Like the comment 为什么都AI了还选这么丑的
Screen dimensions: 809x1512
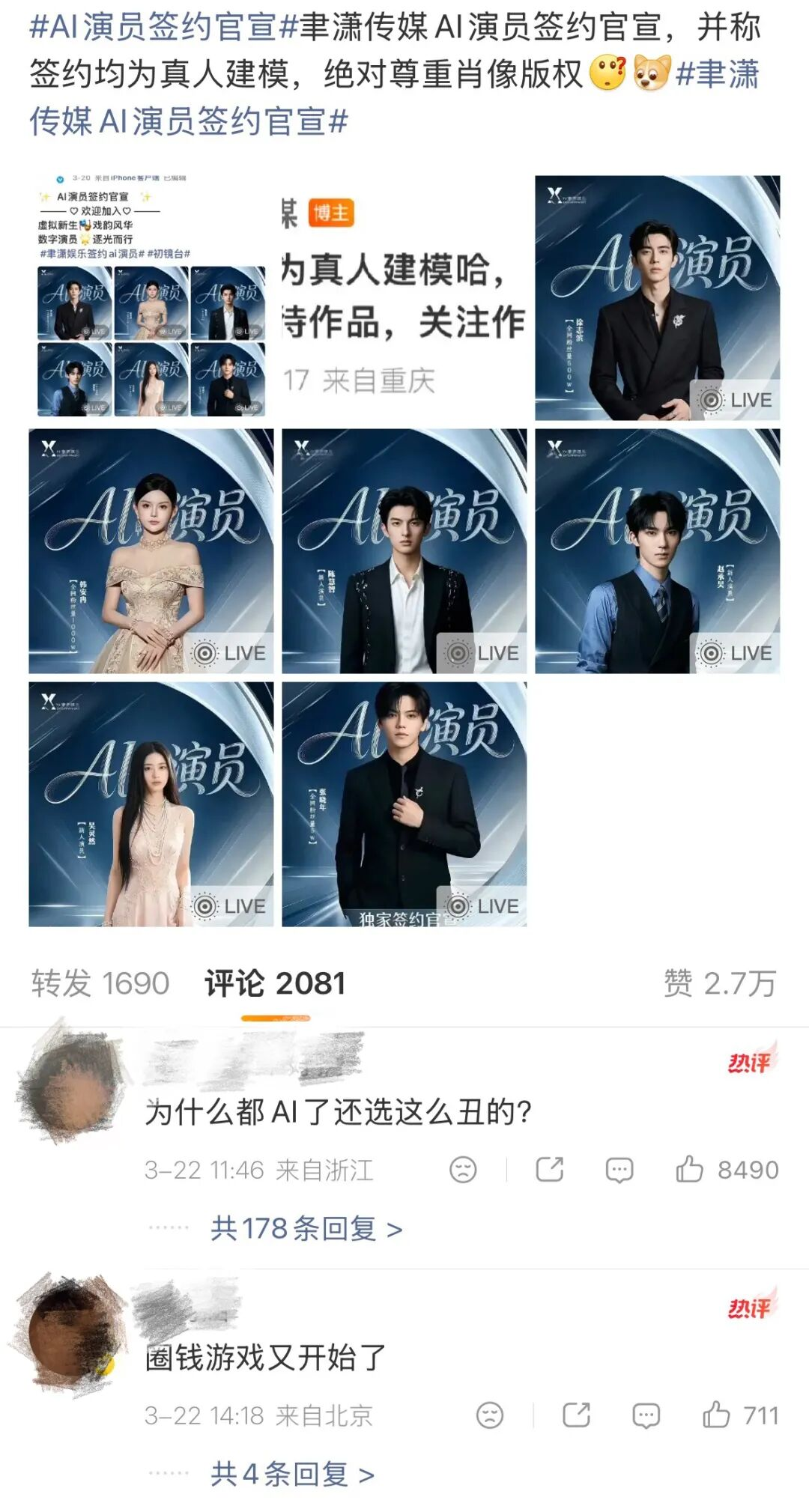tap(689, 1170)
